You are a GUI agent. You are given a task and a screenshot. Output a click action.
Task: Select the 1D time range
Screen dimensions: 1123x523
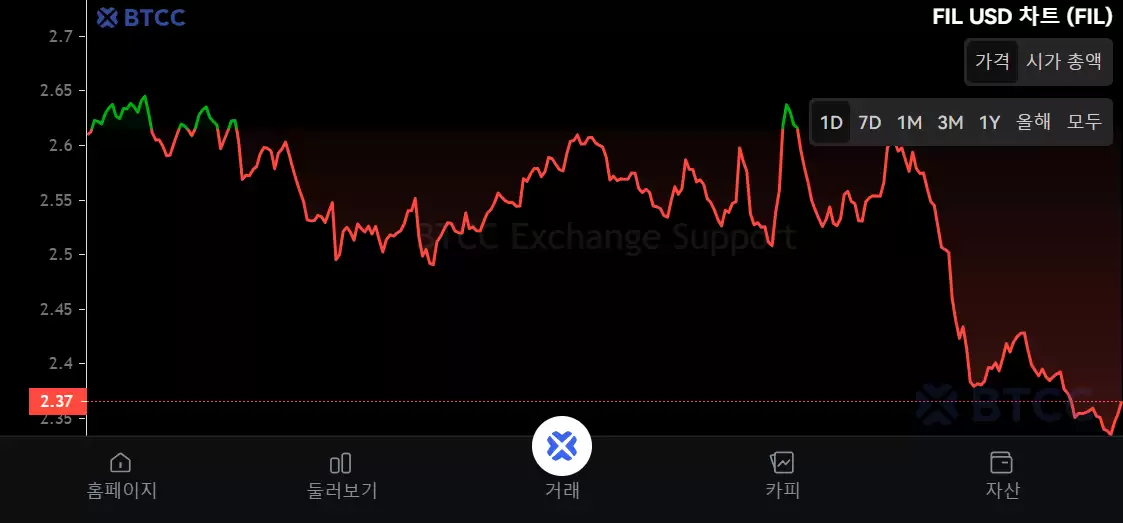(x=831, y=123)
